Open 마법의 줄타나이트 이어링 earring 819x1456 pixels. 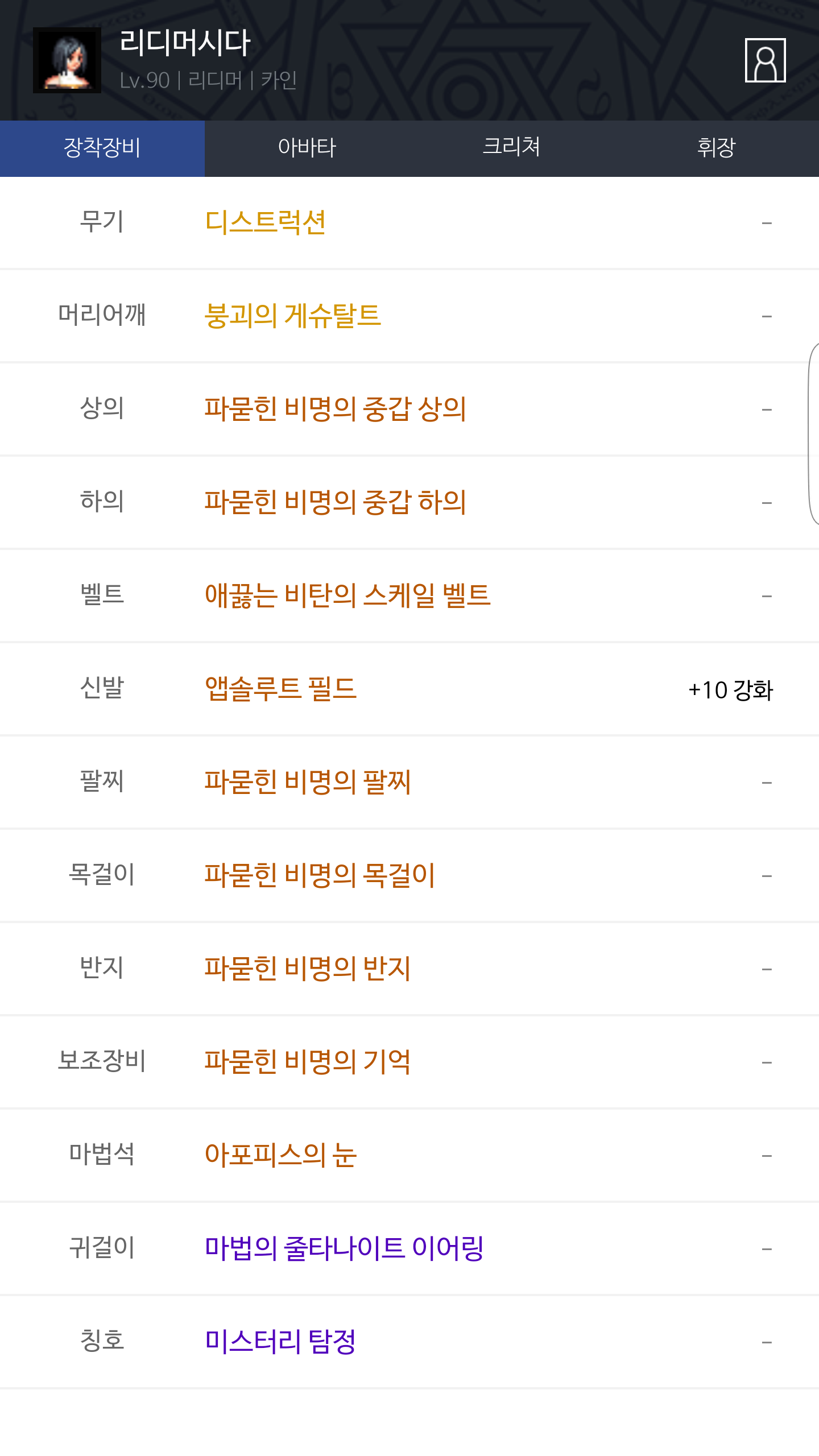pyautogui.click(x=344, y=1248)
